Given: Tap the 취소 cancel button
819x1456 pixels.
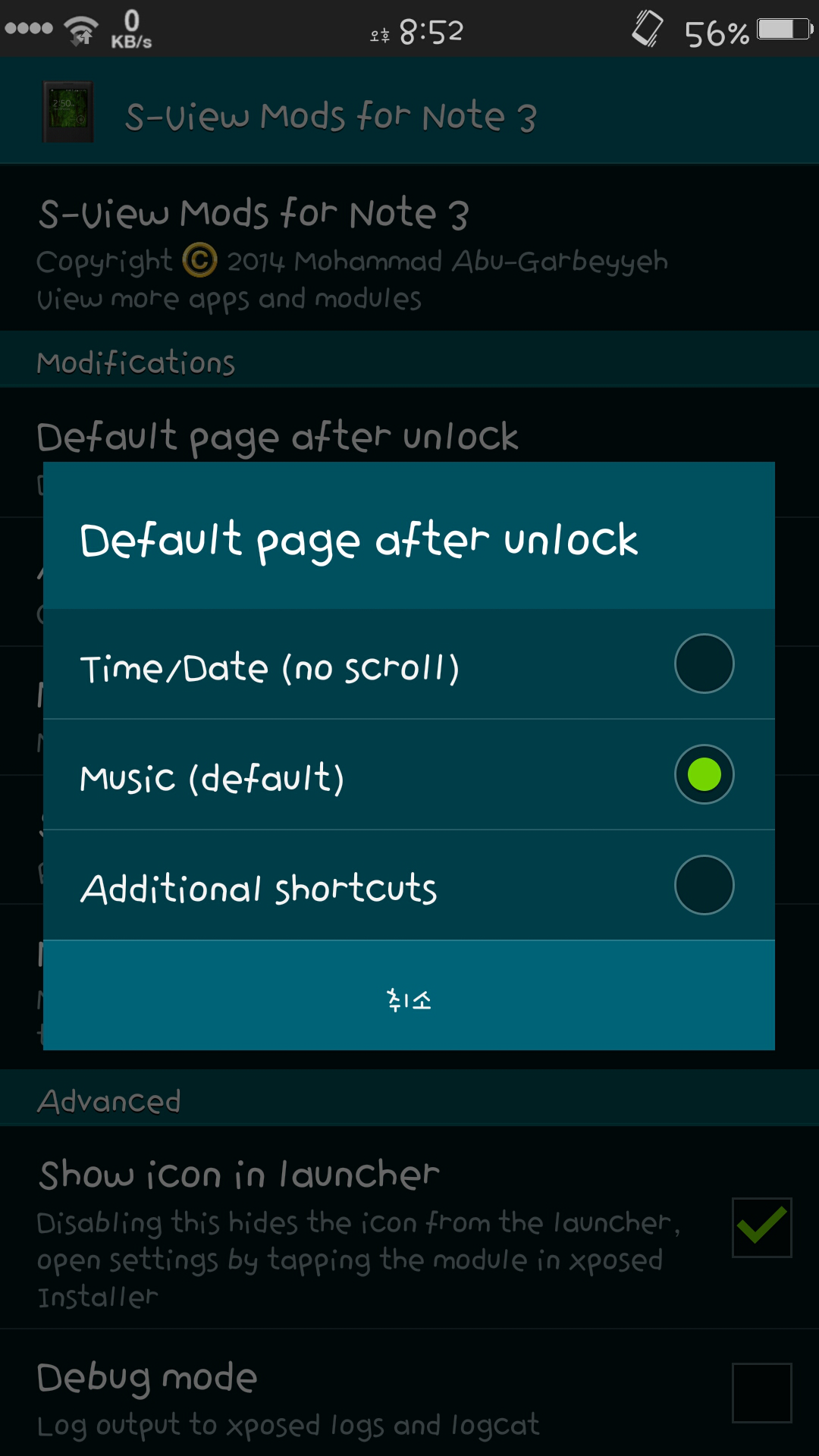Looking at the screenshot, I should (408, 998).
